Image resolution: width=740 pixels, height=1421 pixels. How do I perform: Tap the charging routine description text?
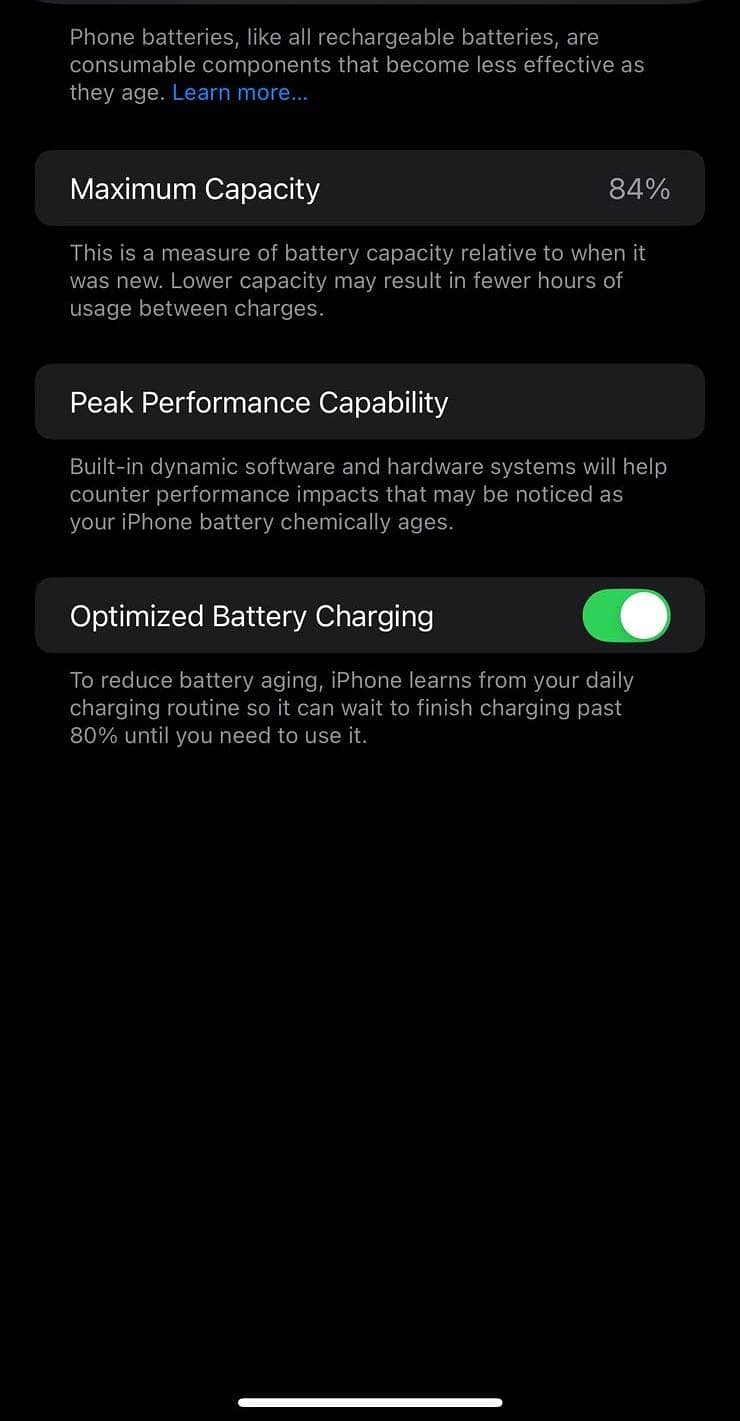click(x=351, y=707)
